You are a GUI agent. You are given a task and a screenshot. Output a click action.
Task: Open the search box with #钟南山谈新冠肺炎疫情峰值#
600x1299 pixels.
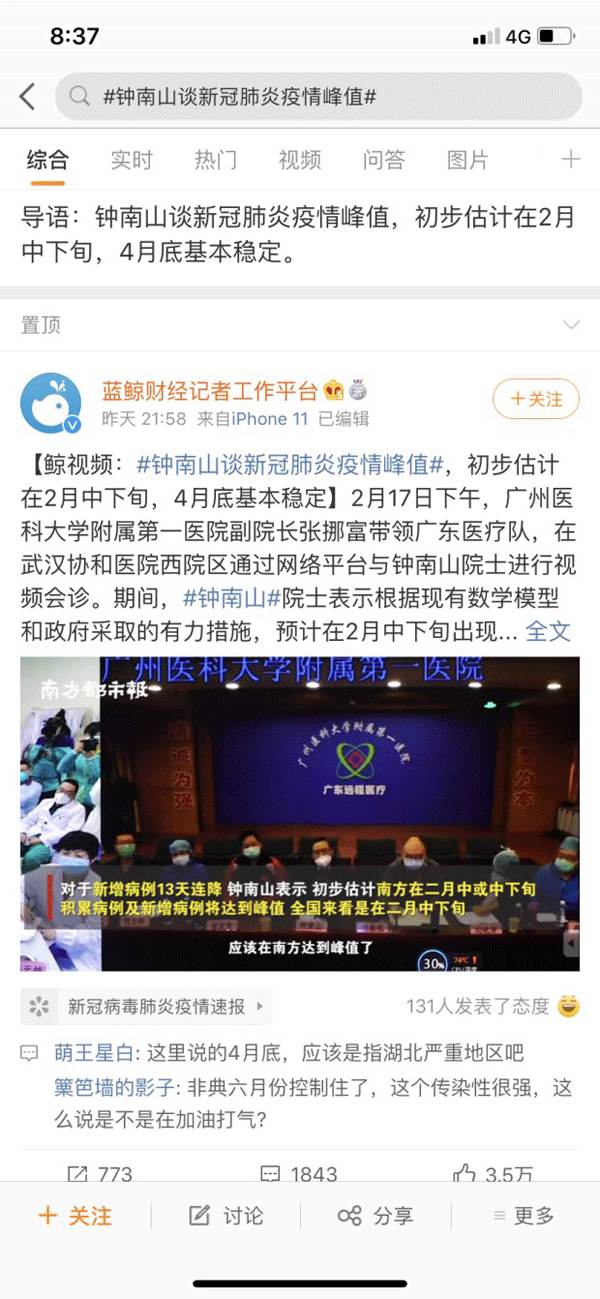319,97
